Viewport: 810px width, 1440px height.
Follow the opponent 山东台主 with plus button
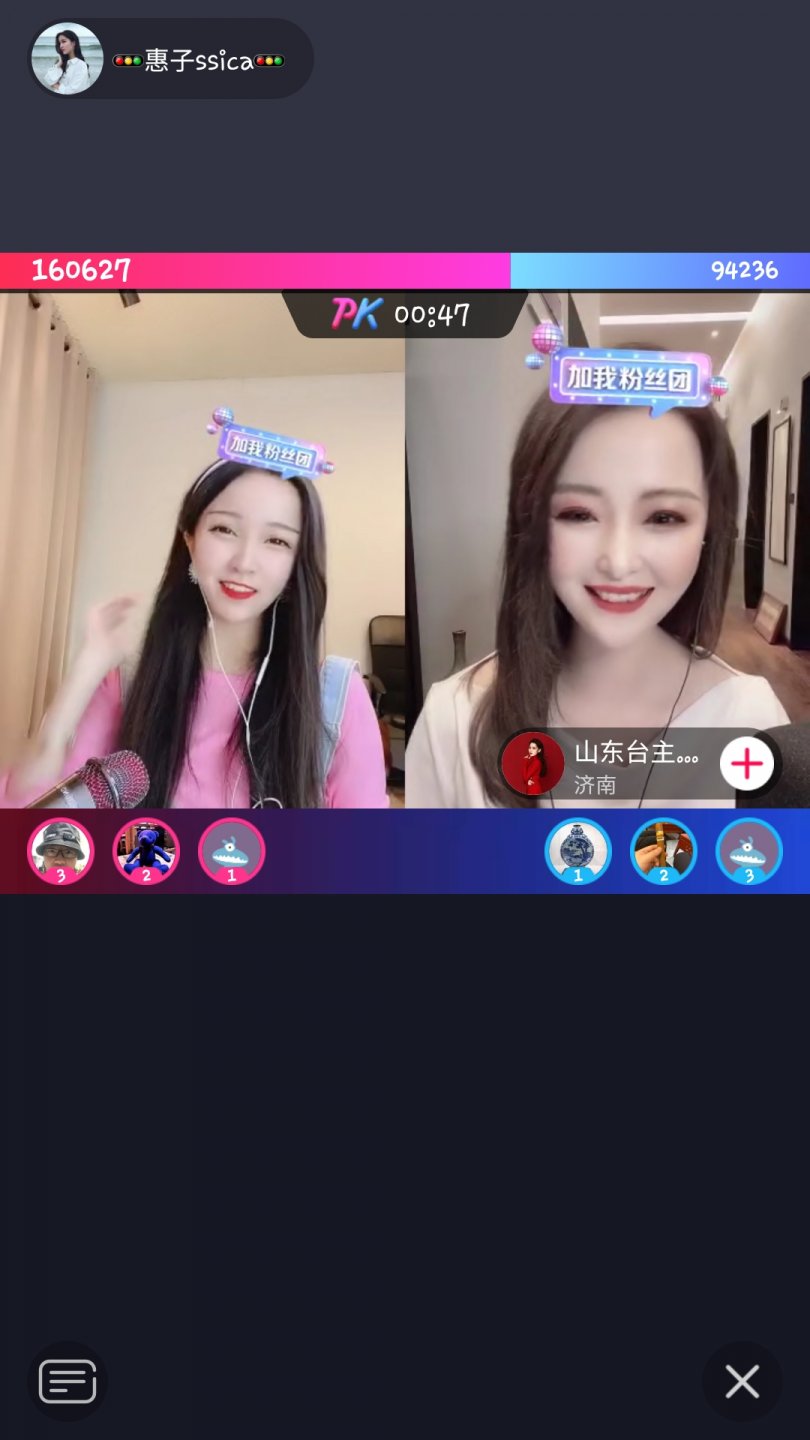click(x=746, y=764)
